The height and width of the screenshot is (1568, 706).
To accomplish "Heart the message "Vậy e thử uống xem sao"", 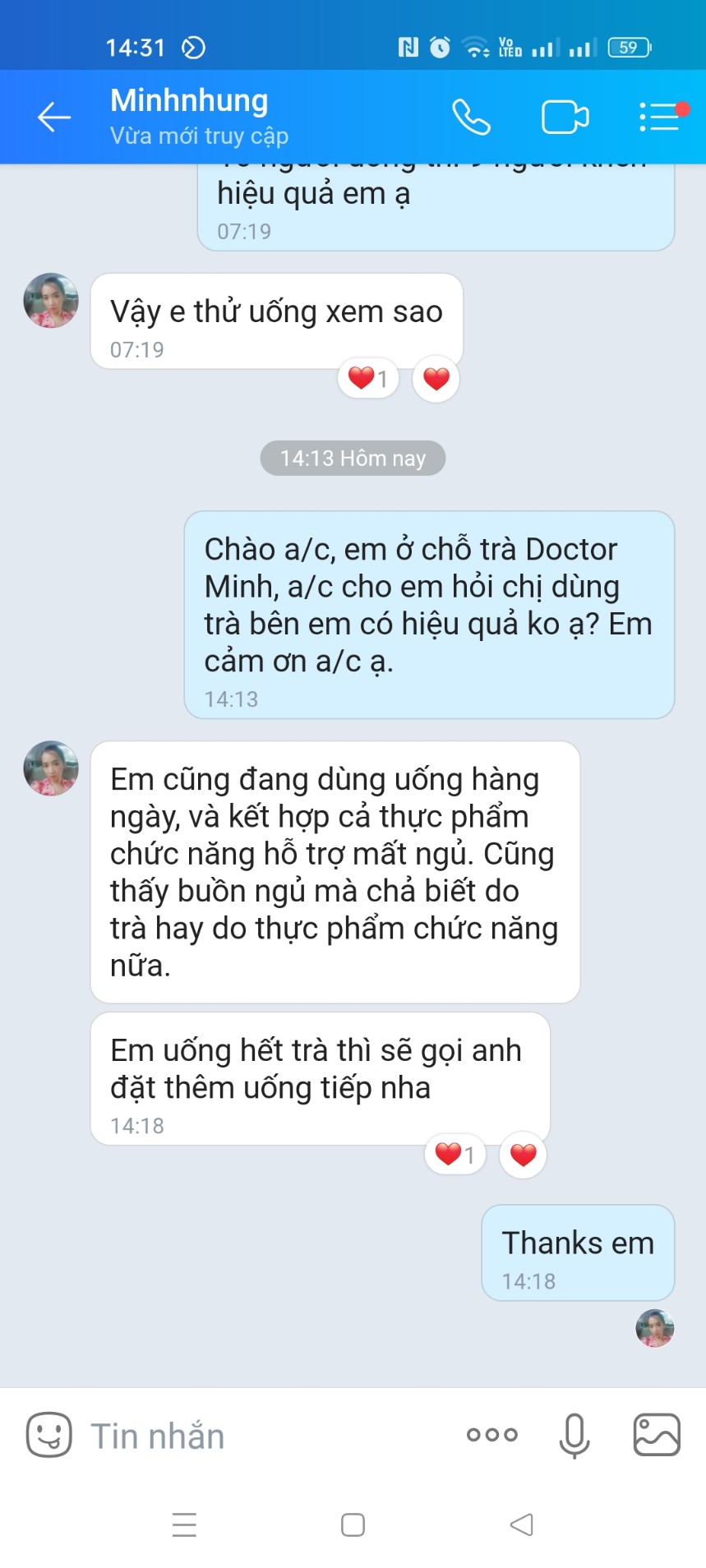I will click(436, 379).
